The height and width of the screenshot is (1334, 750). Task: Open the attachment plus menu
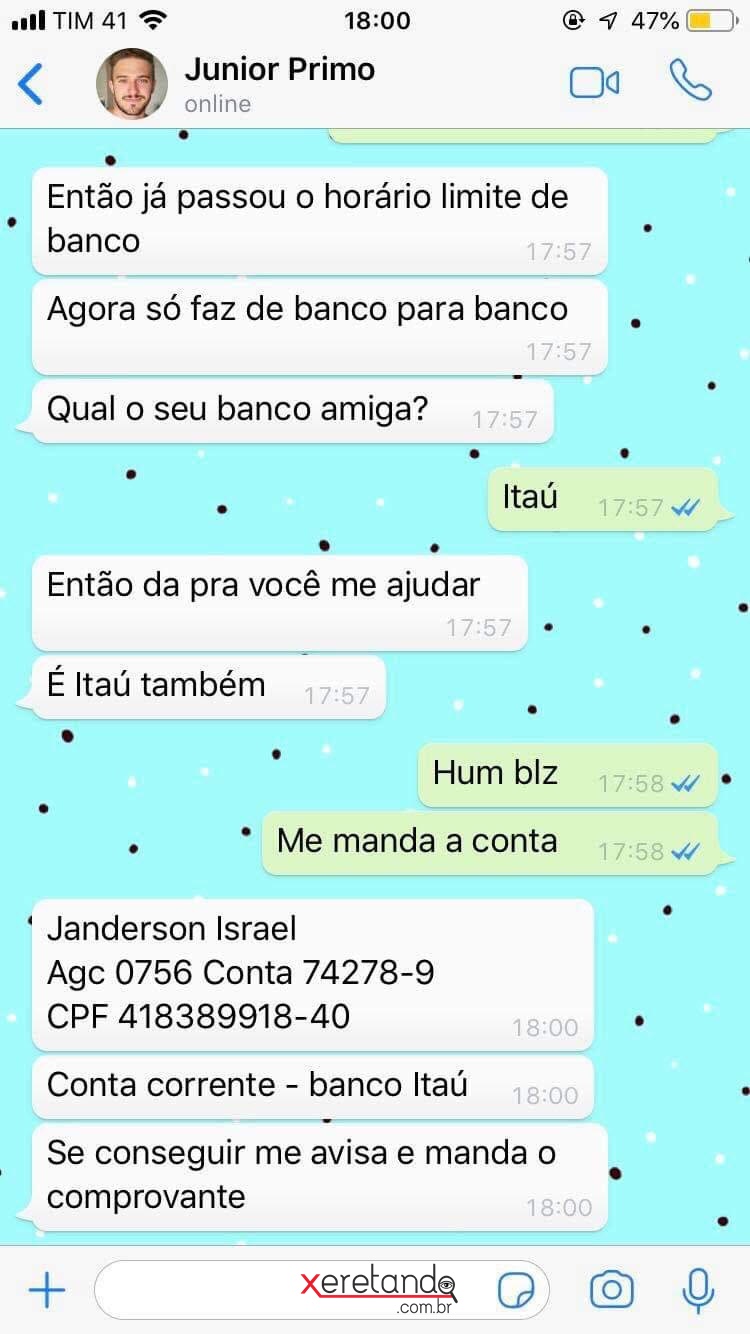tap(47, 1290)
